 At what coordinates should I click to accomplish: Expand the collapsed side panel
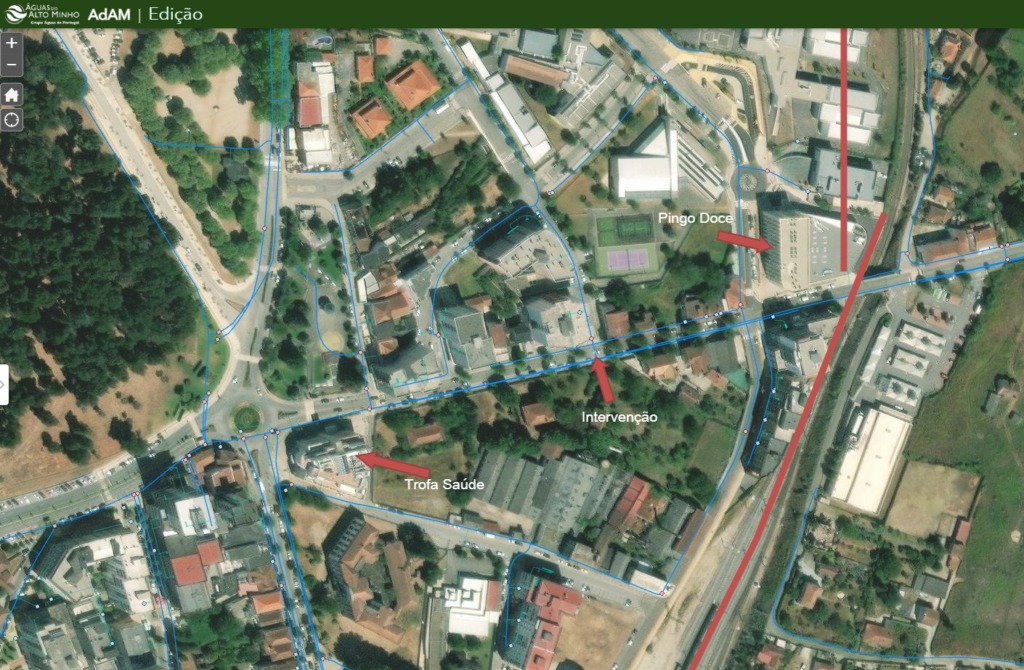point(4,385)
